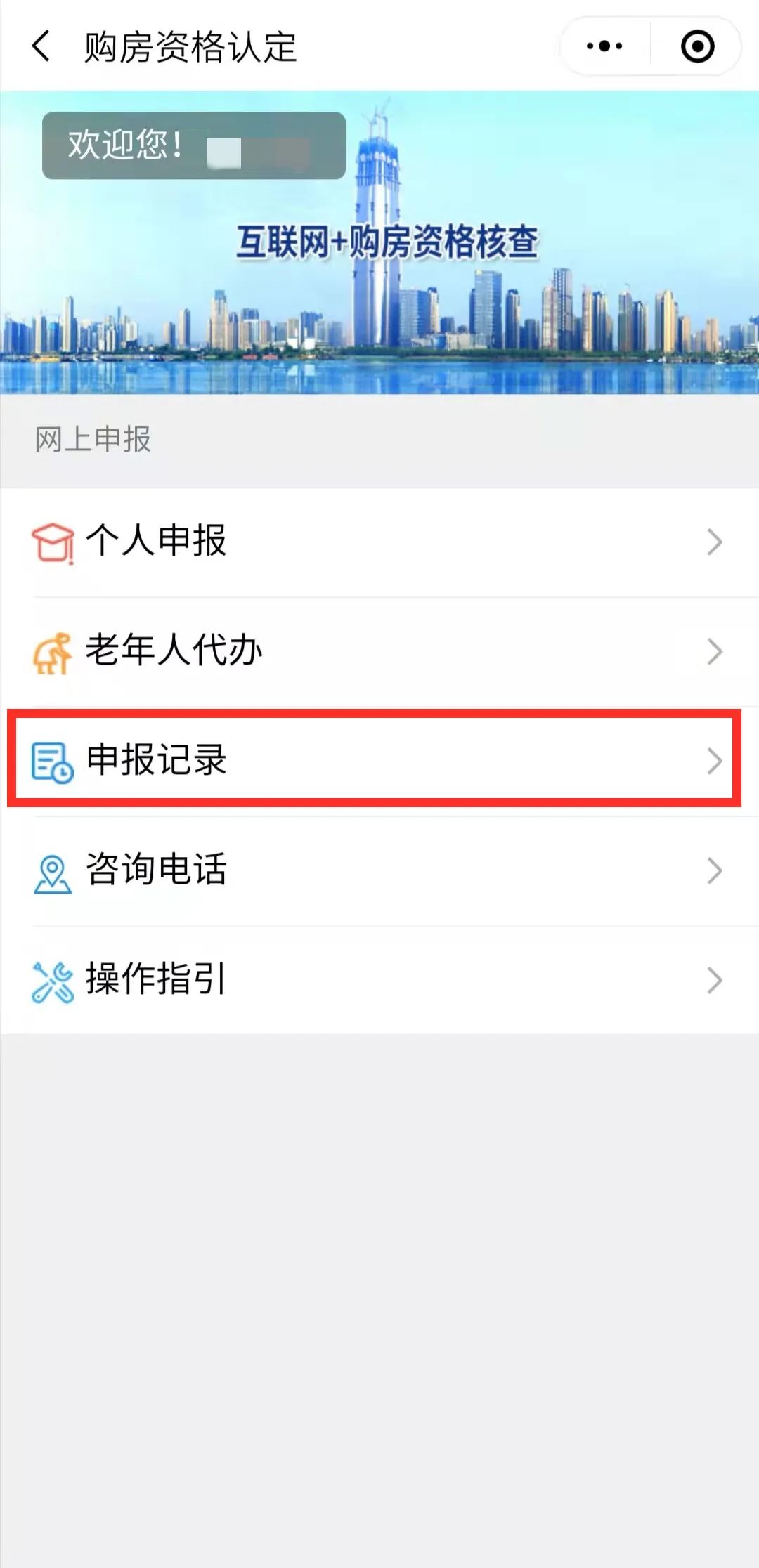
Task: Tap the back arrow at top left
Action: pos(40,46)
